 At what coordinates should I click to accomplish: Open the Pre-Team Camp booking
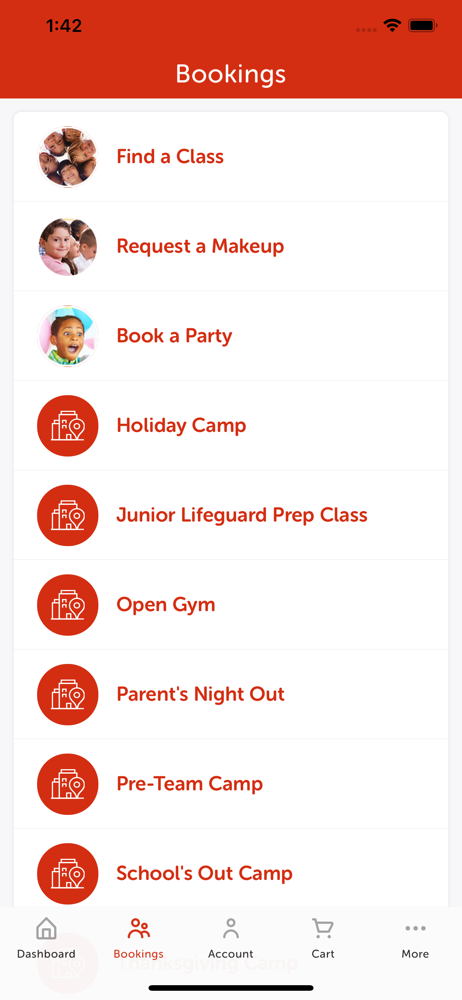pos(231,784)
